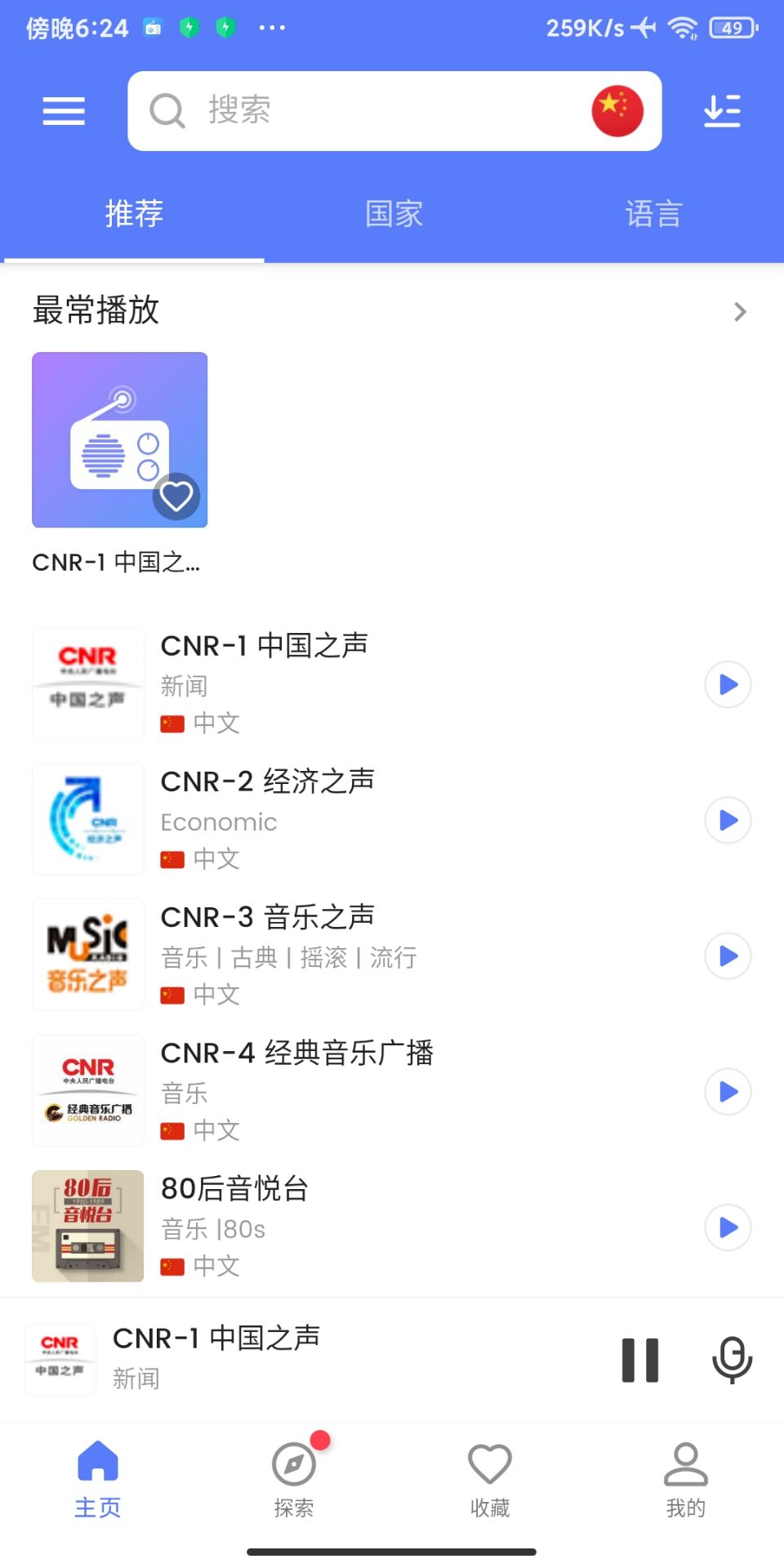784x1568 pixels.
Task: Pause the currently playing station
Action: pyautogui.click(x=640, y=1360)
